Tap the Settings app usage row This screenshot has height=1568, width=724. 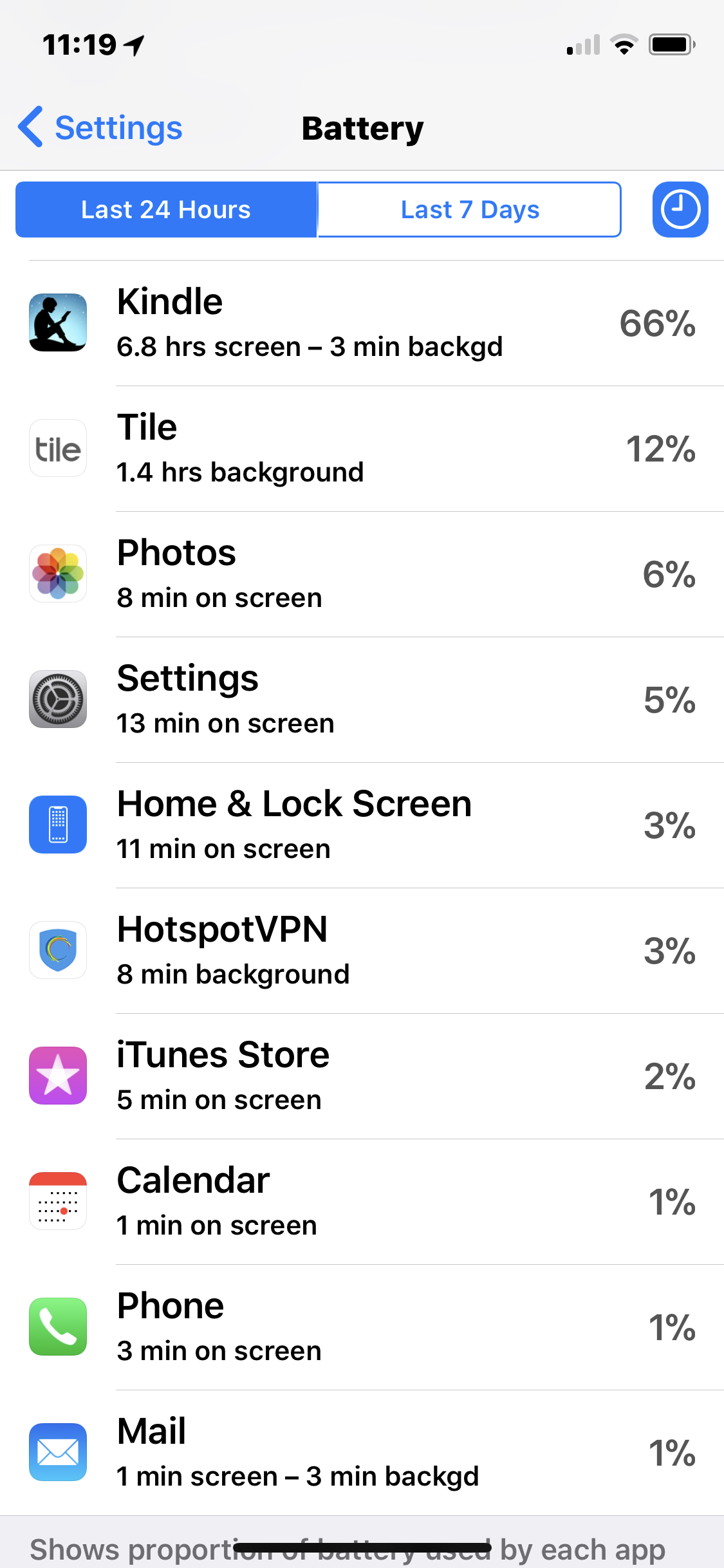coord(362,700)
